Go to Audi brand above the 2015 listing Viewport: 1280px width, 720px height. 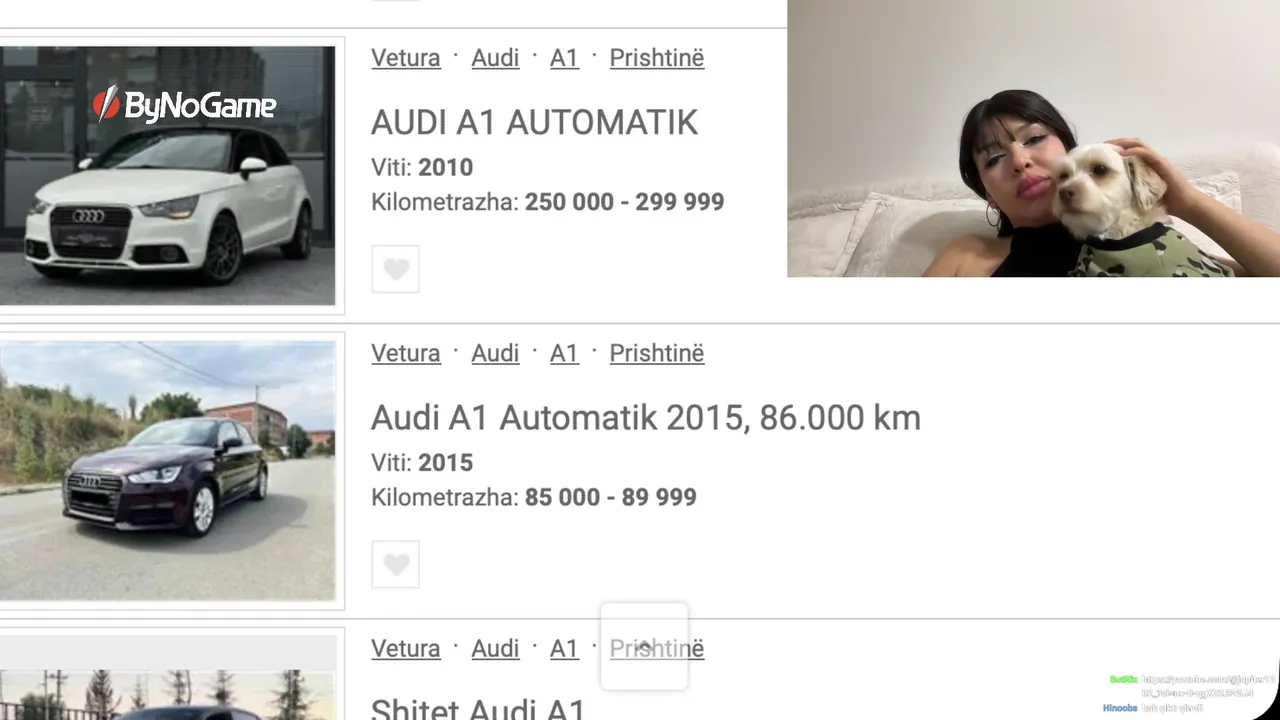(x=495, y=353)
